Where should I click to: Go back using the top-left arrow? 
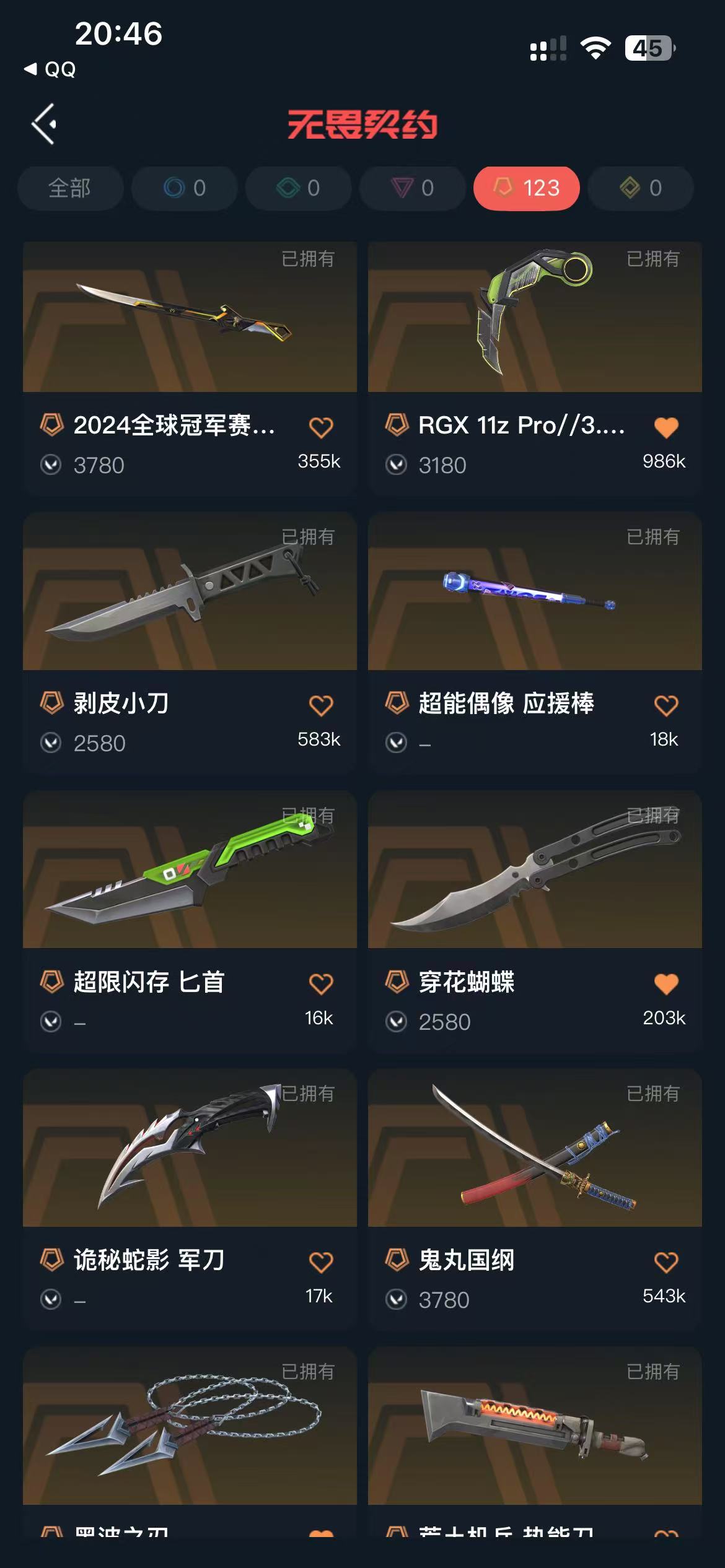coord(45,124)
